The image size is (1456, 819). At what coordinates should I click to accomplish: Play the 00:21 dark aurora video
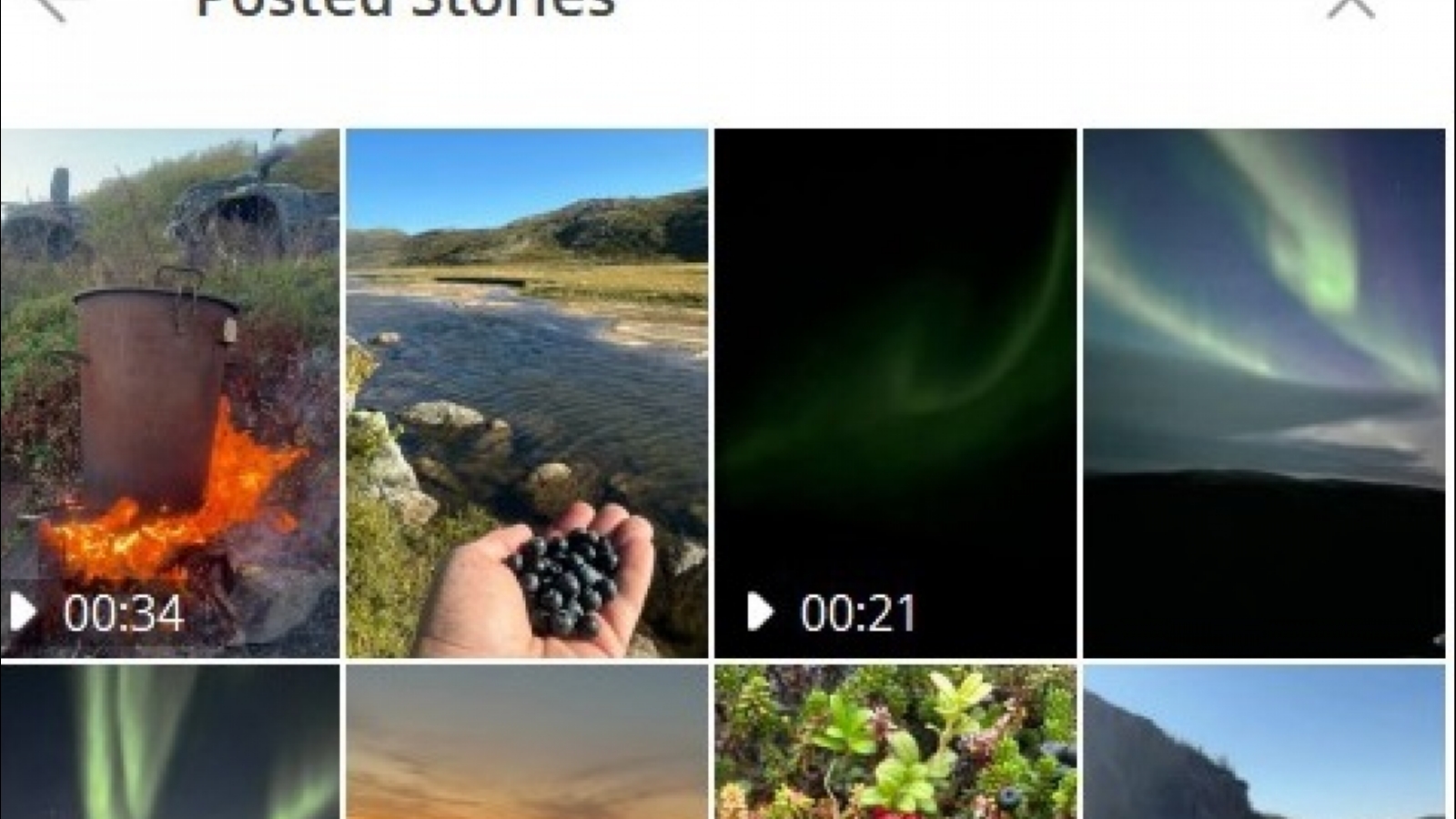click(895, 391)
